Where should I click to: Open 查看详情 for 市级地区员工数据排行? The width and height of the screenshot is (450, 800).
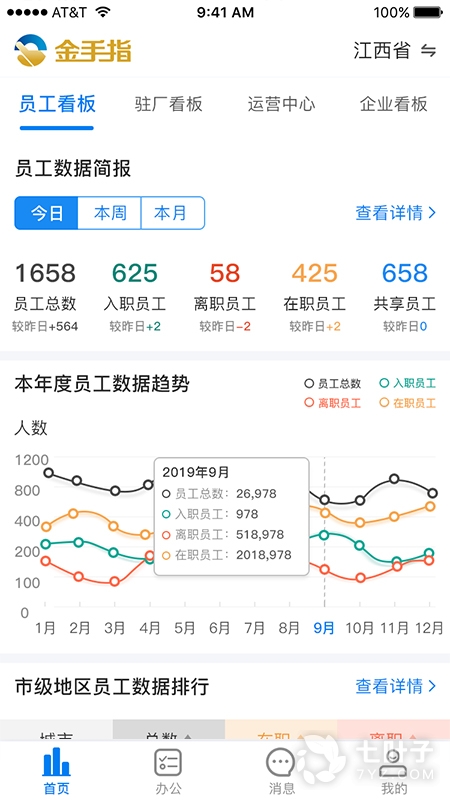coord(396,686)
